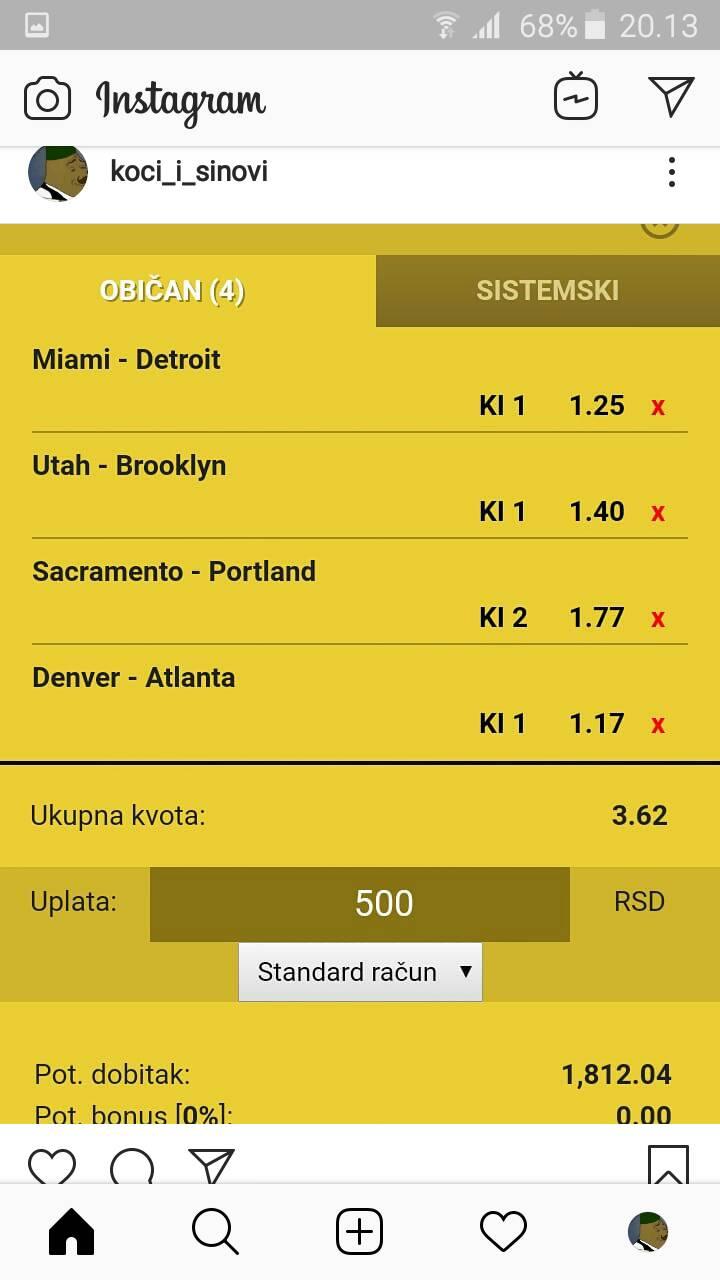Open the Instagram camera

(x=47, y=99)
